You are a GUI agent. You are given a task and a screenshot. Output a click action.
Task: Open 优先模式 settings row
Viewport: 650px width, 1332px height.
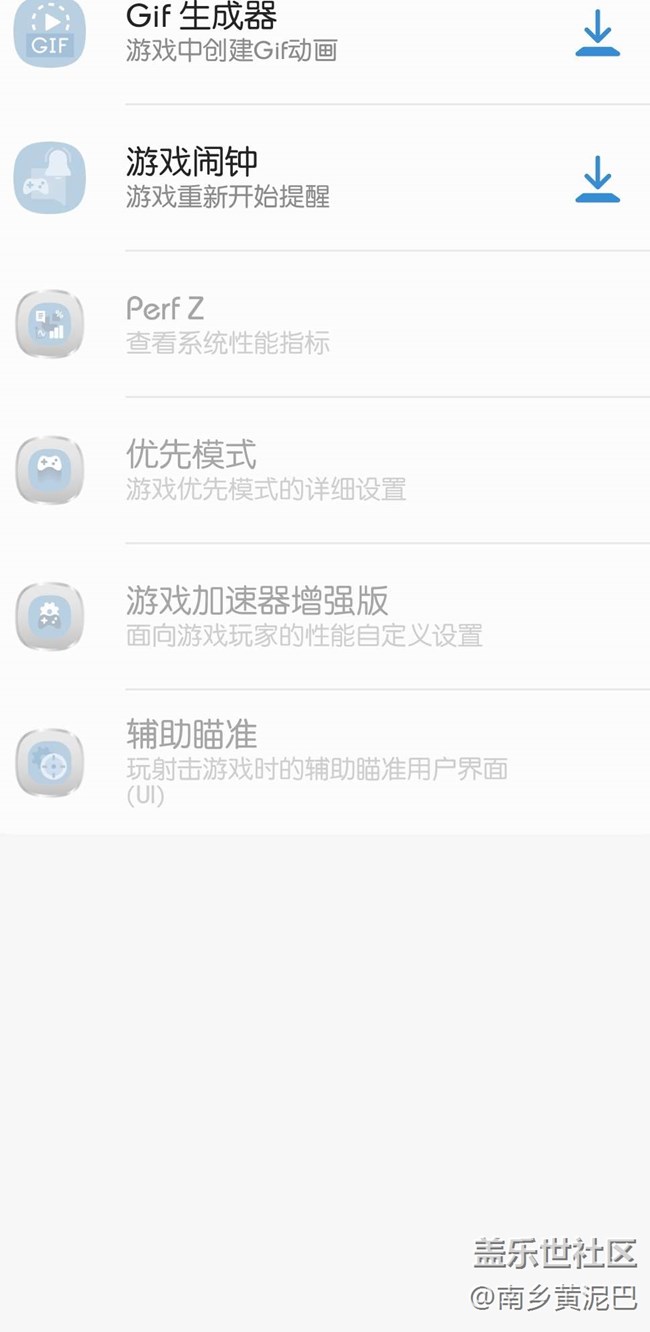tap(300, 470)
